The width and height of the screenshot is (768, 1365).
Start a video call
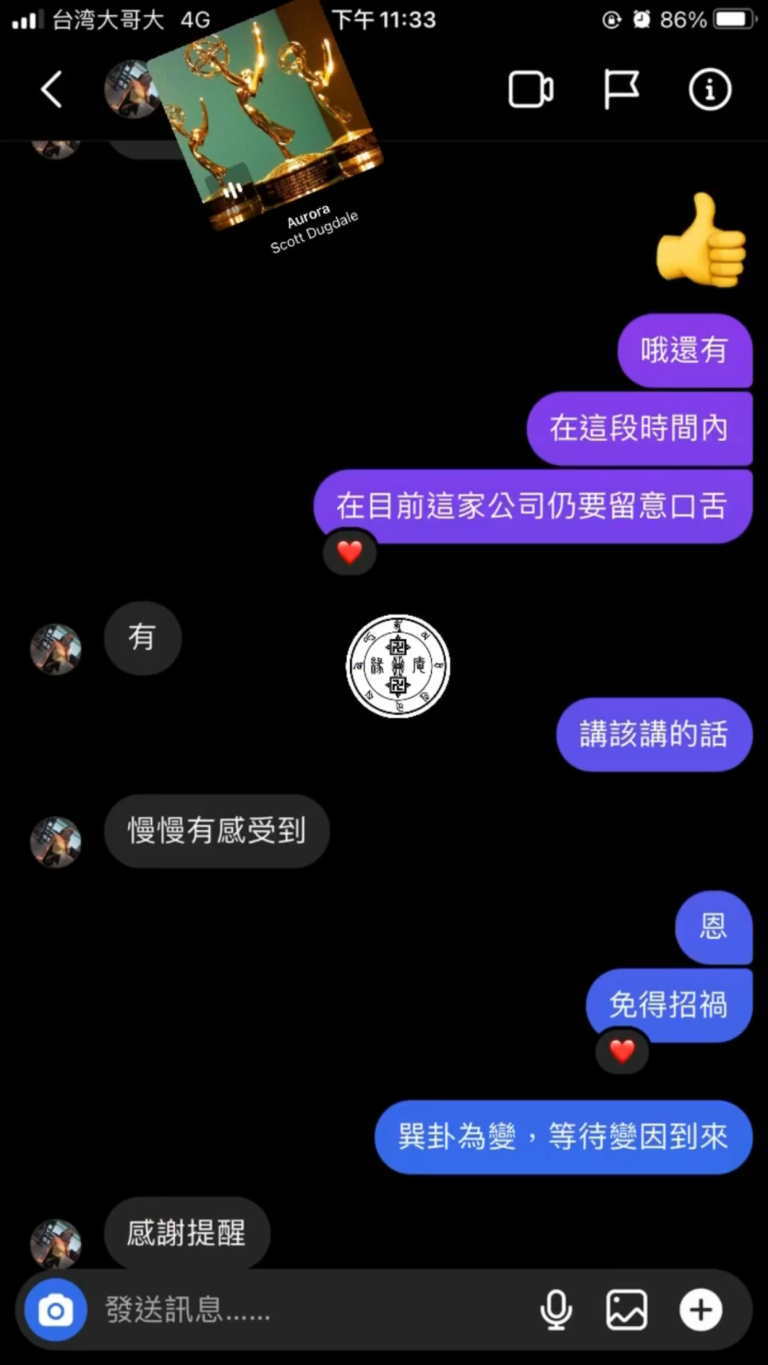531,90
